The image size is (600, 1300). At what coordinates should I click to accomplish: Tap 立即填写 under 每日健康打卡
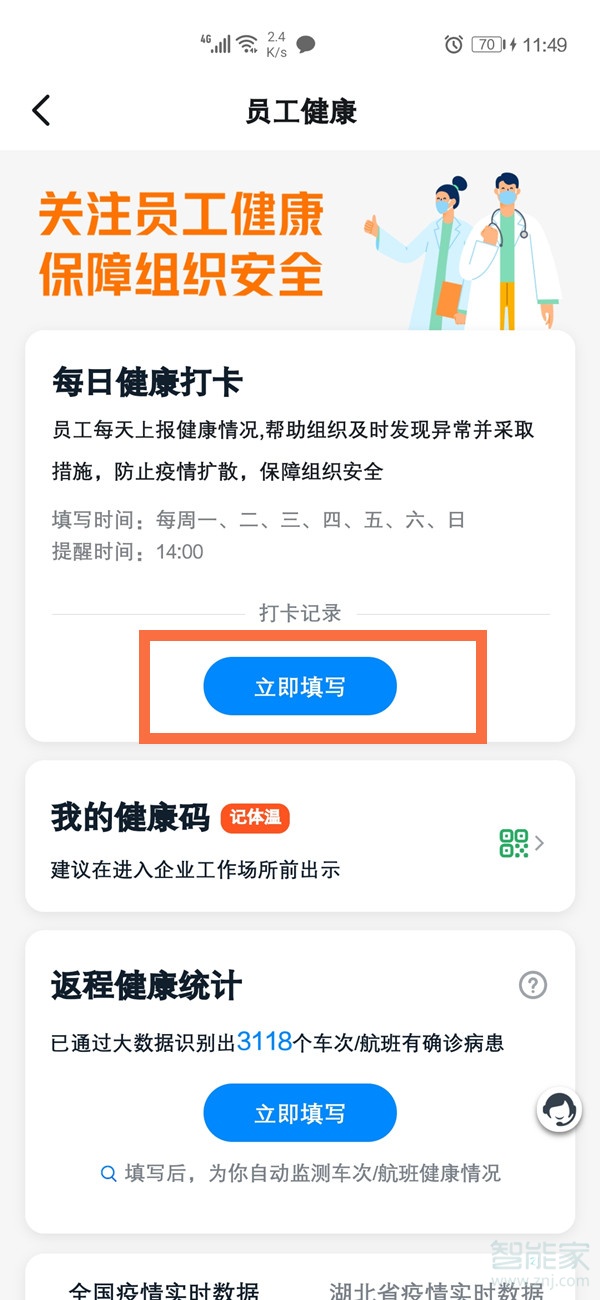point(300,687)
